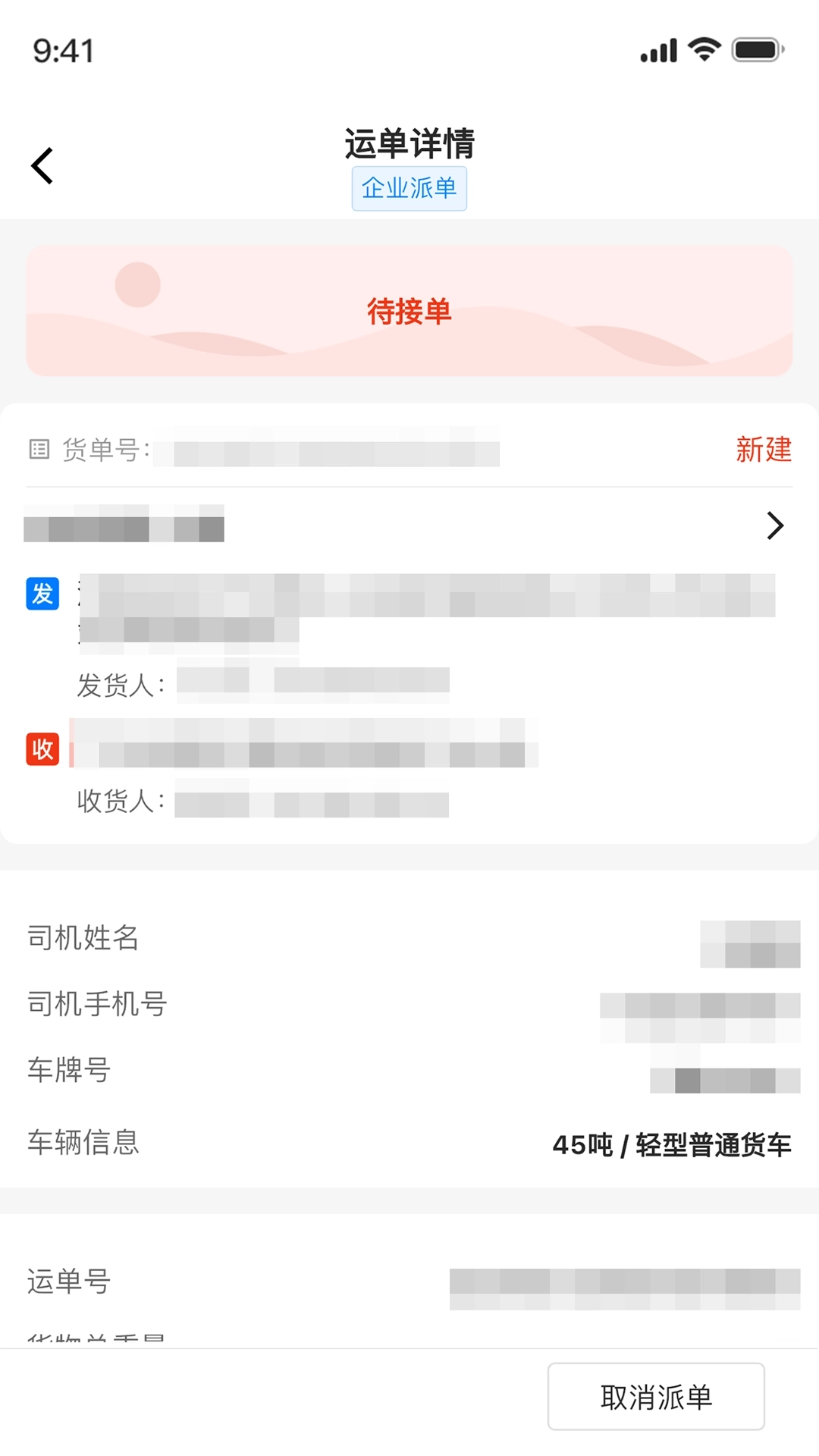The width and height of the screenshot is (819, 1456).
Task: Tap the red 发 shipper badge icon
Action: point(42,595)
